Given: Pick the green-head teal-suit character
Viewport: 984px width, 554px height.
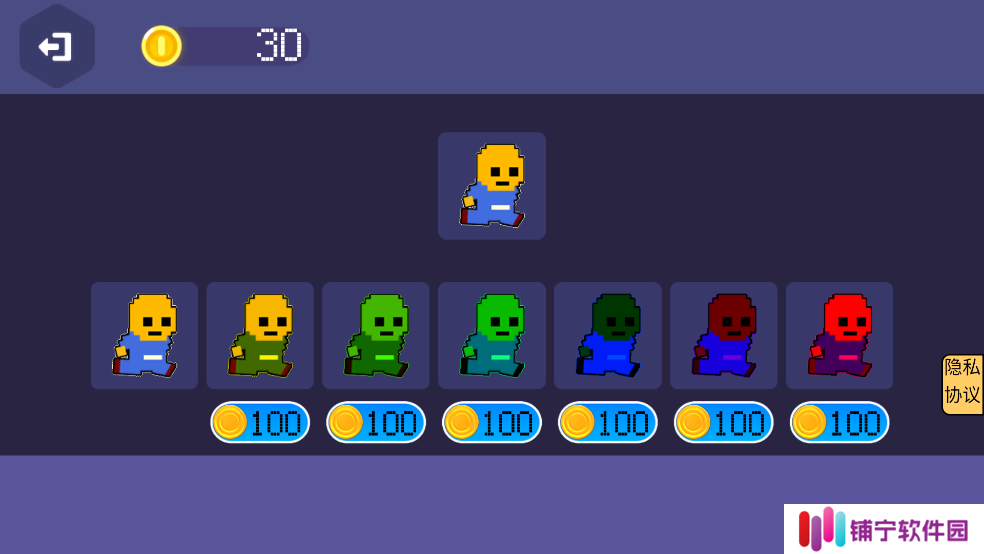Looking at the screenshot, I should (492, 335).
